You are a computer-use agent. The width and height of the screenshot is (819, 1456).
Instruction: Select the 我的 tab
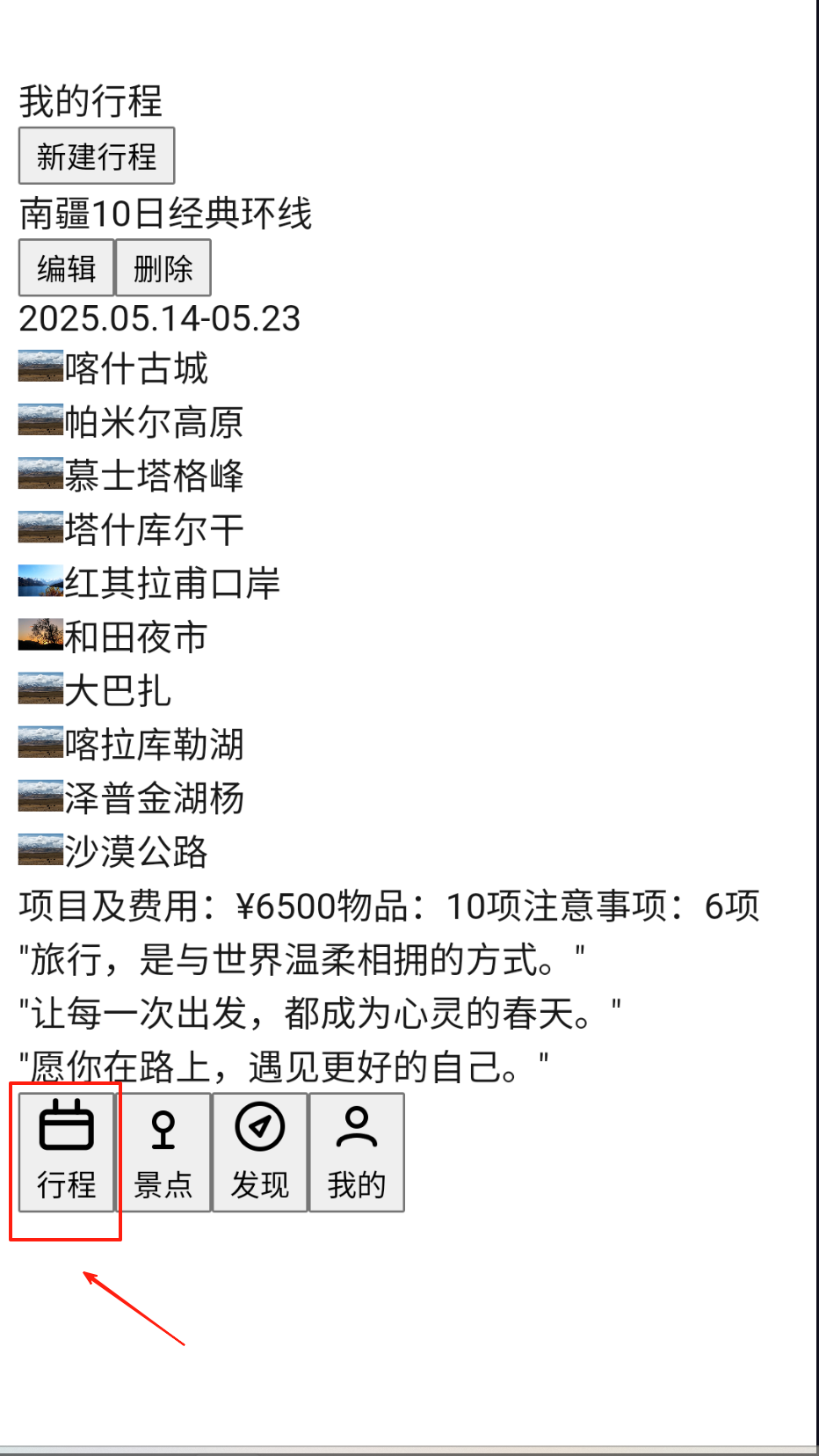pyautogui.click(x=357, y=1152)
